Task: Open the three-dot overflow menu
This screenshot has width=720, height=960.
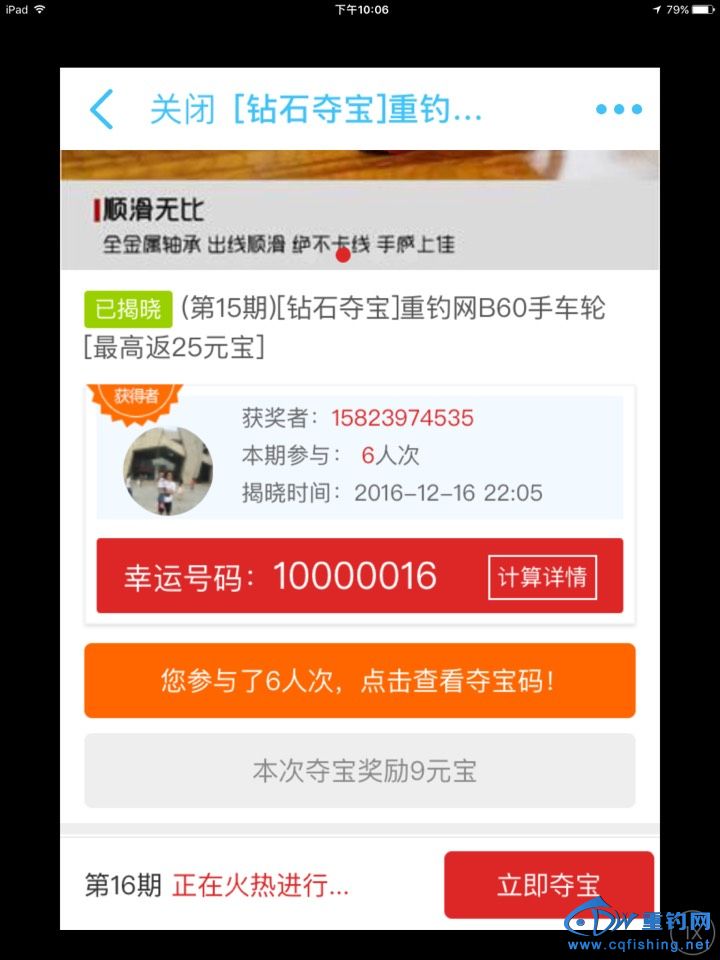Action: [618, 109]
